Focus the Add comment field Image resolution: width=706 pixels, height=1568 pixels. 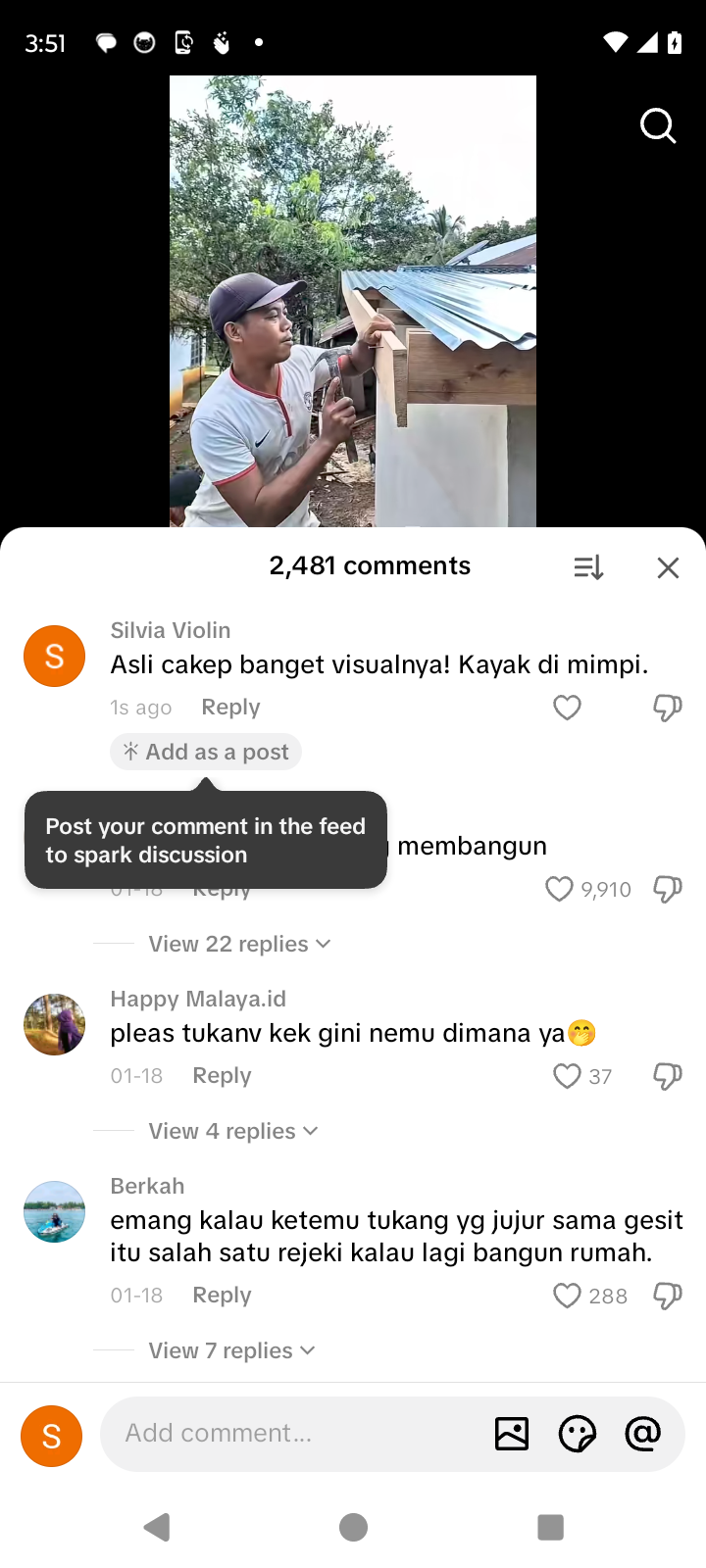tap(294, 1434)
